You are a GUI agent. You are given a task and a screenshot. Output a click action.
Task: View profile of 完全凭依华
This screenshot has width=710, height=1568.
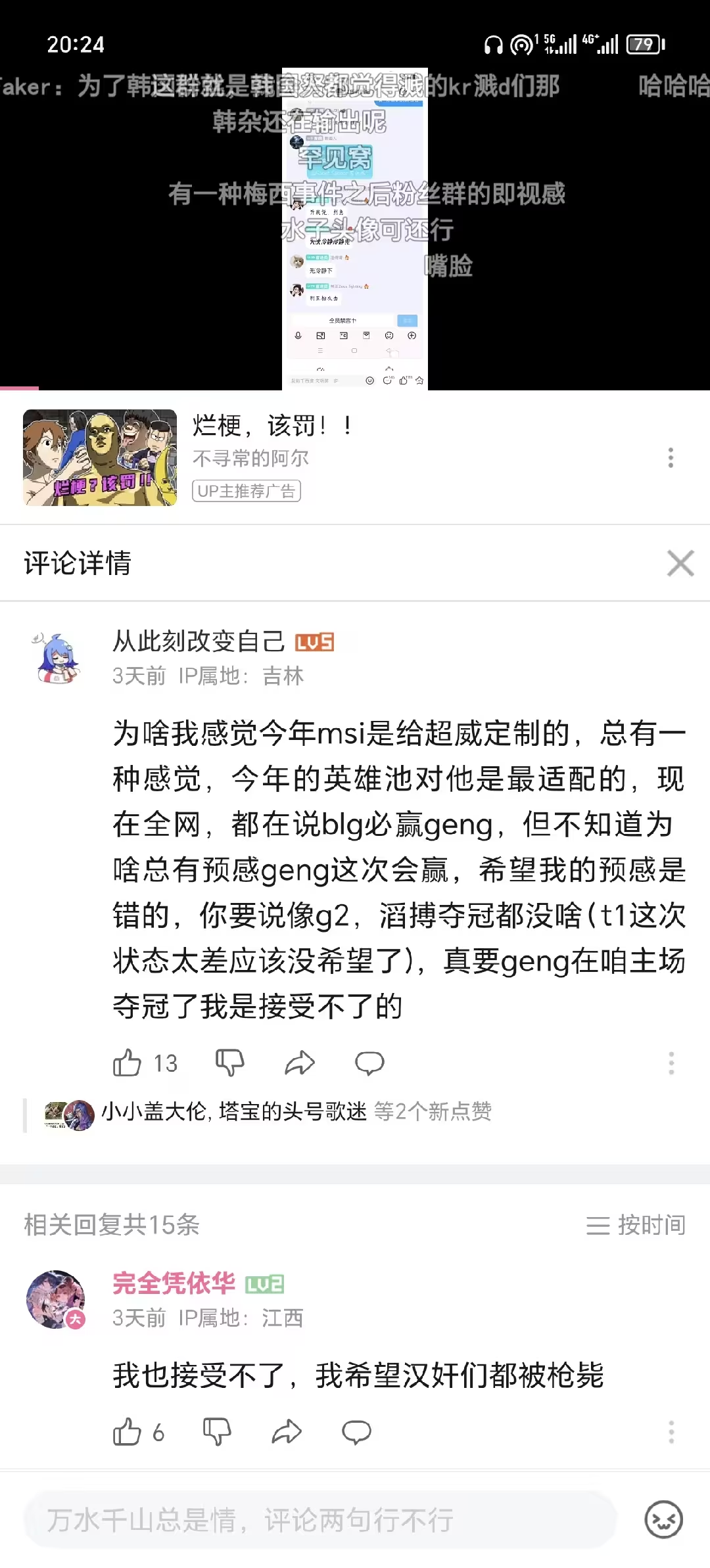pyautogui.click(x=56, y=1299)
